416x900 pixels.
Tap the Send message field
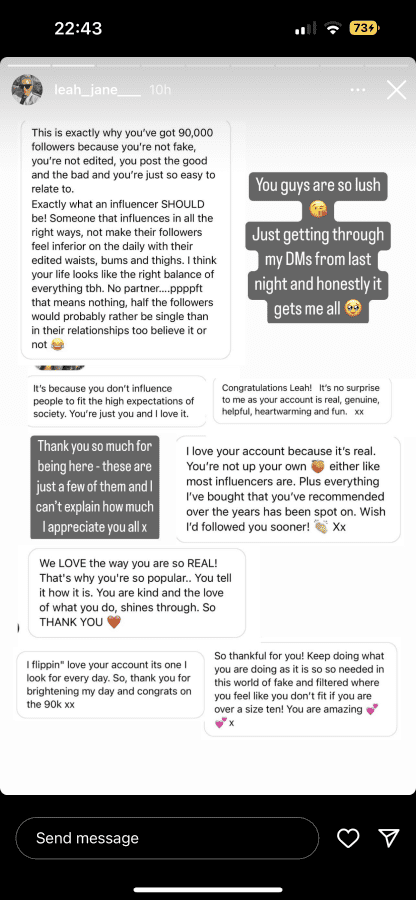[x=167, y=838]
